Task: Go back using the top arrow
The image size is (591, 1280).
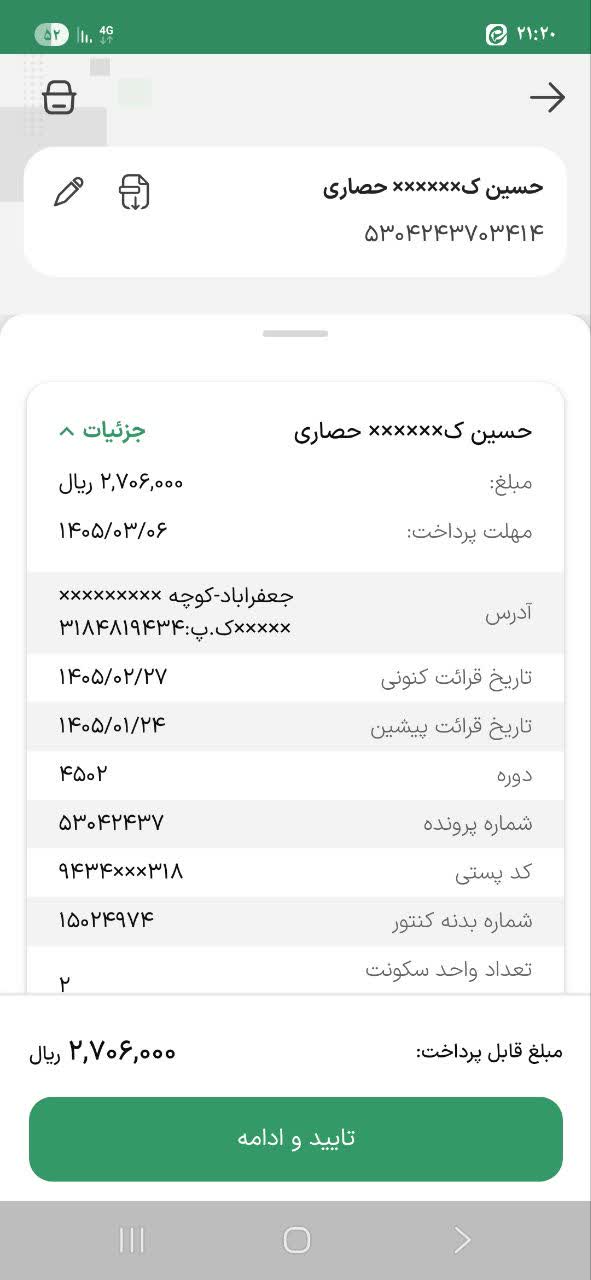Action: (547, 97)
